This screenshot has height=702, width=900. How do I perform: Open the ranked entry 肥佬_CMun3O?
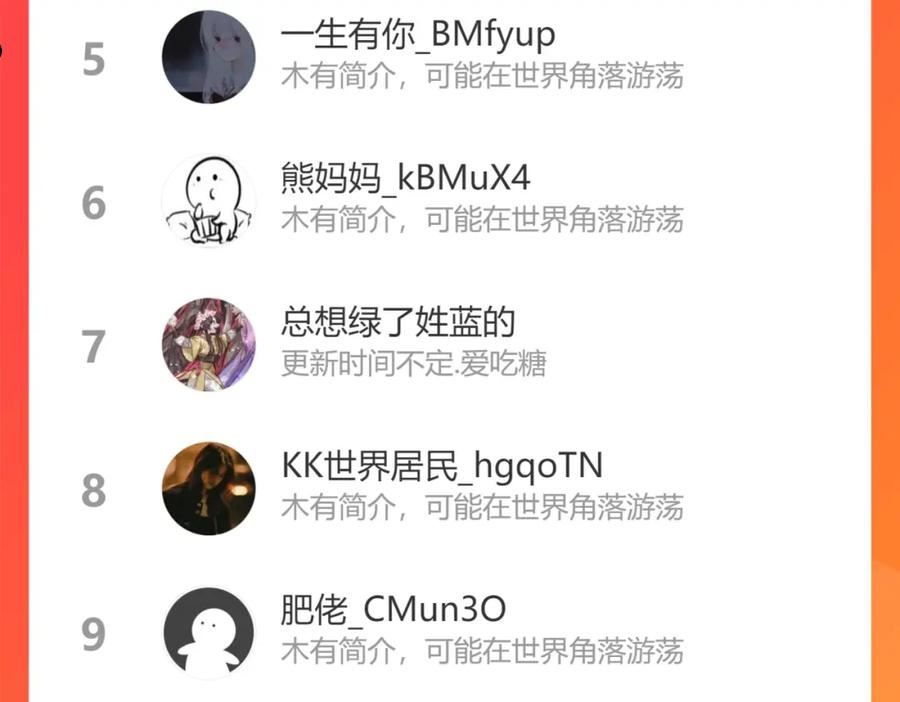(449, 632)
